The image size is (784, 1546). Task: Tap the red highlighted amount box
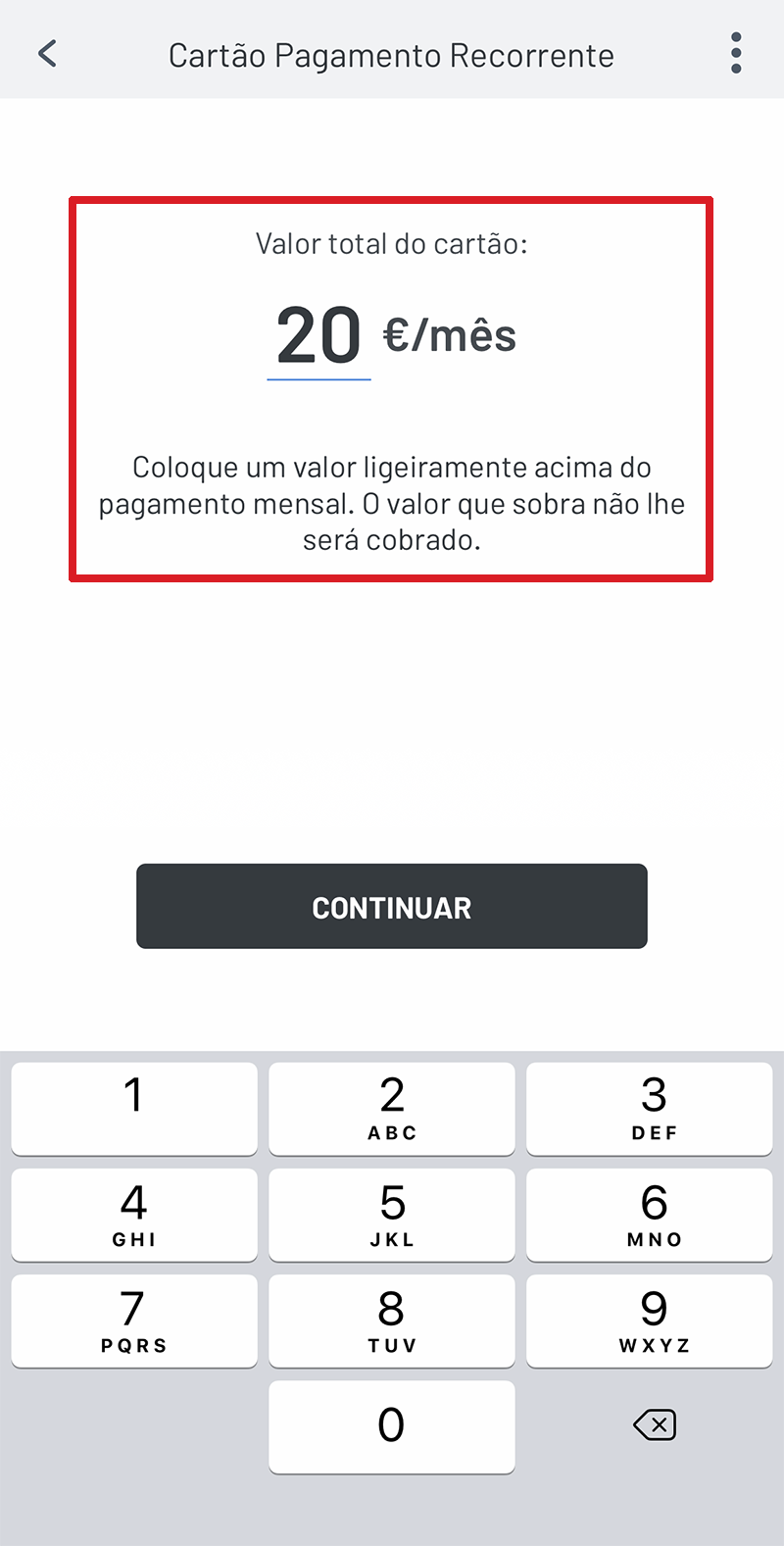pyautogui.click(x=391, y=390)
